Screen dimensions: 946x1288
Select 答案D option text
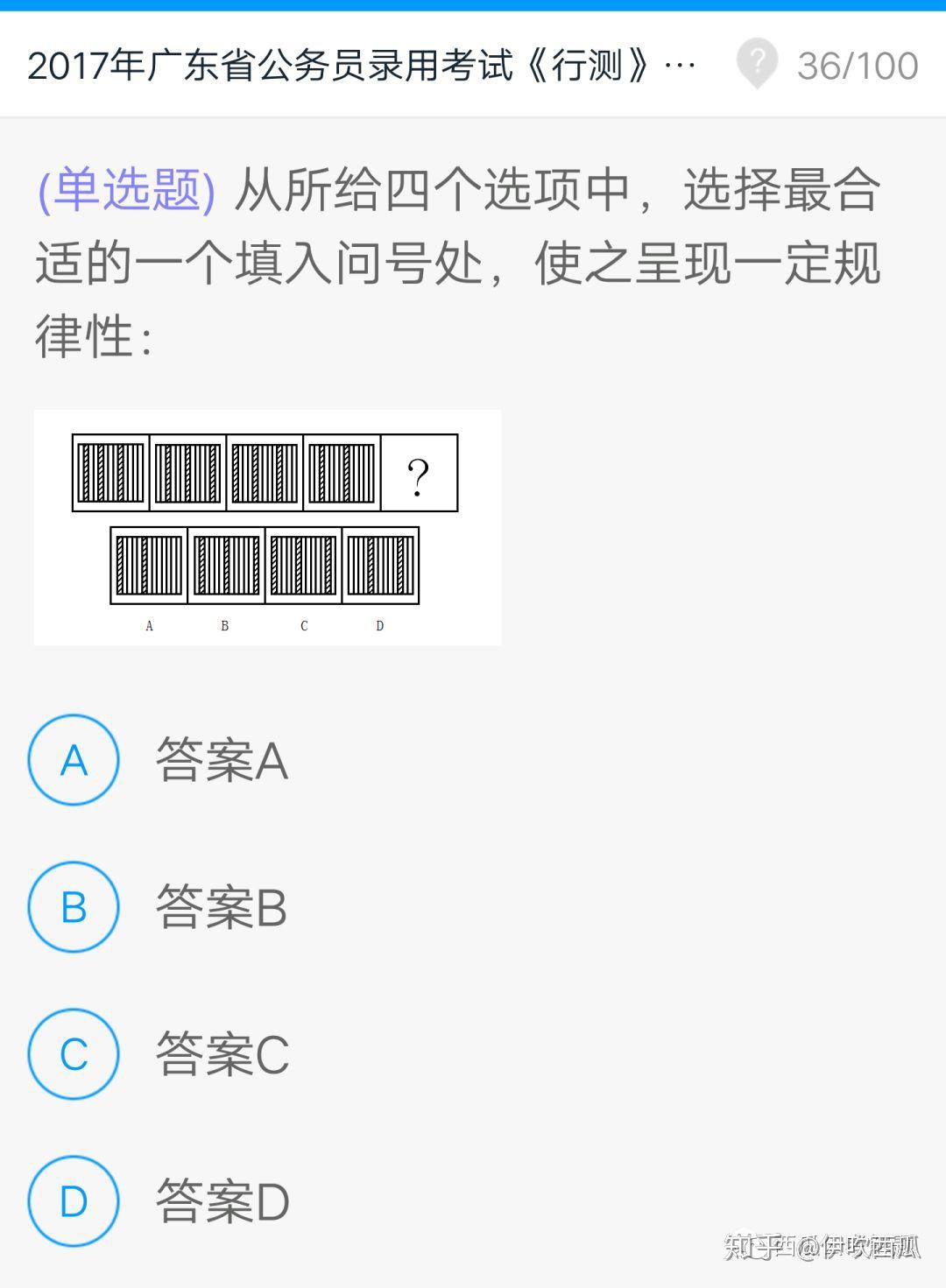point(222,1201)
